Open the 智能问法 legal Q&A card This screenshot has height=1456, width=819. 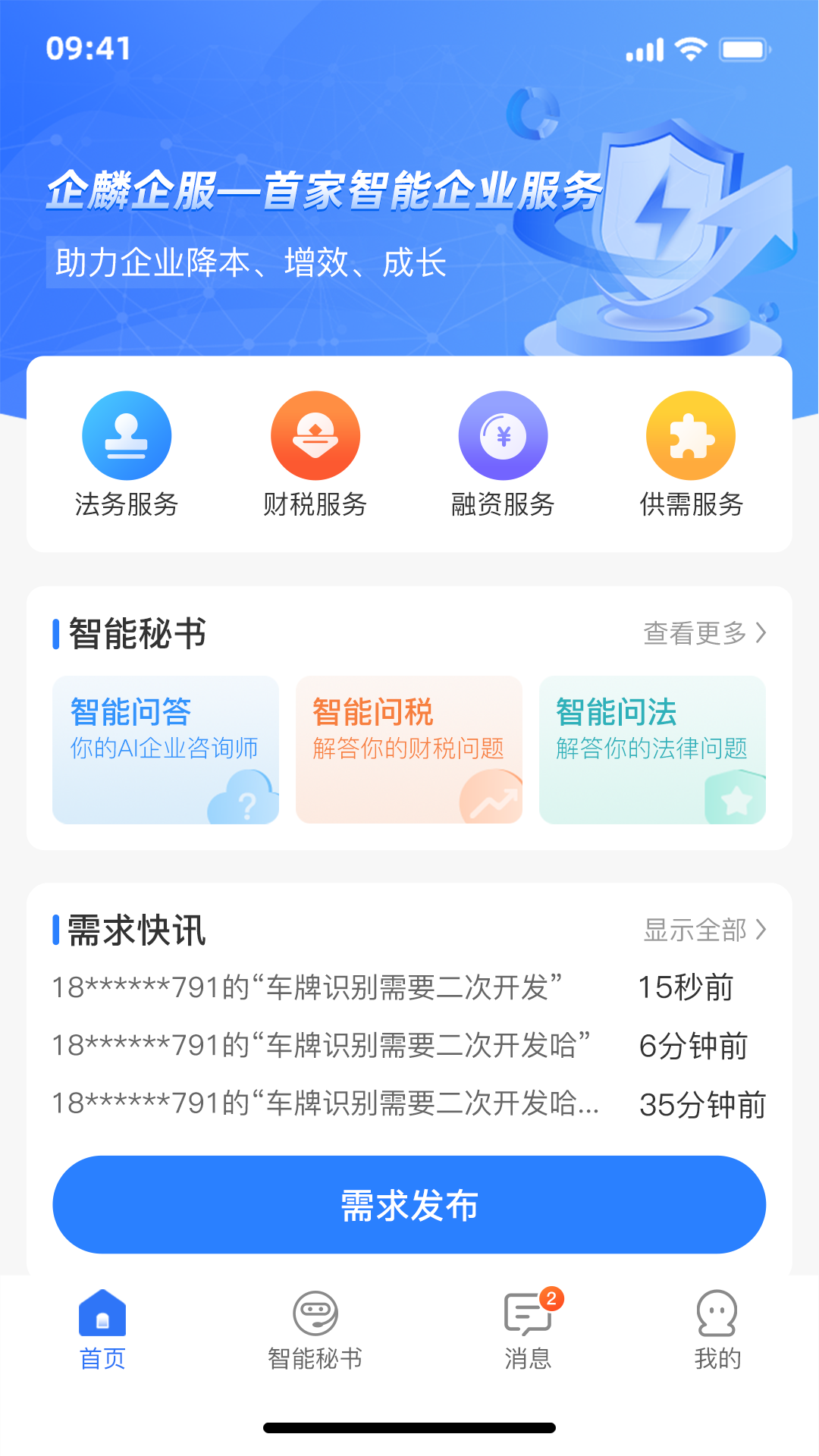pyautogui.click(x=653, y=749)
